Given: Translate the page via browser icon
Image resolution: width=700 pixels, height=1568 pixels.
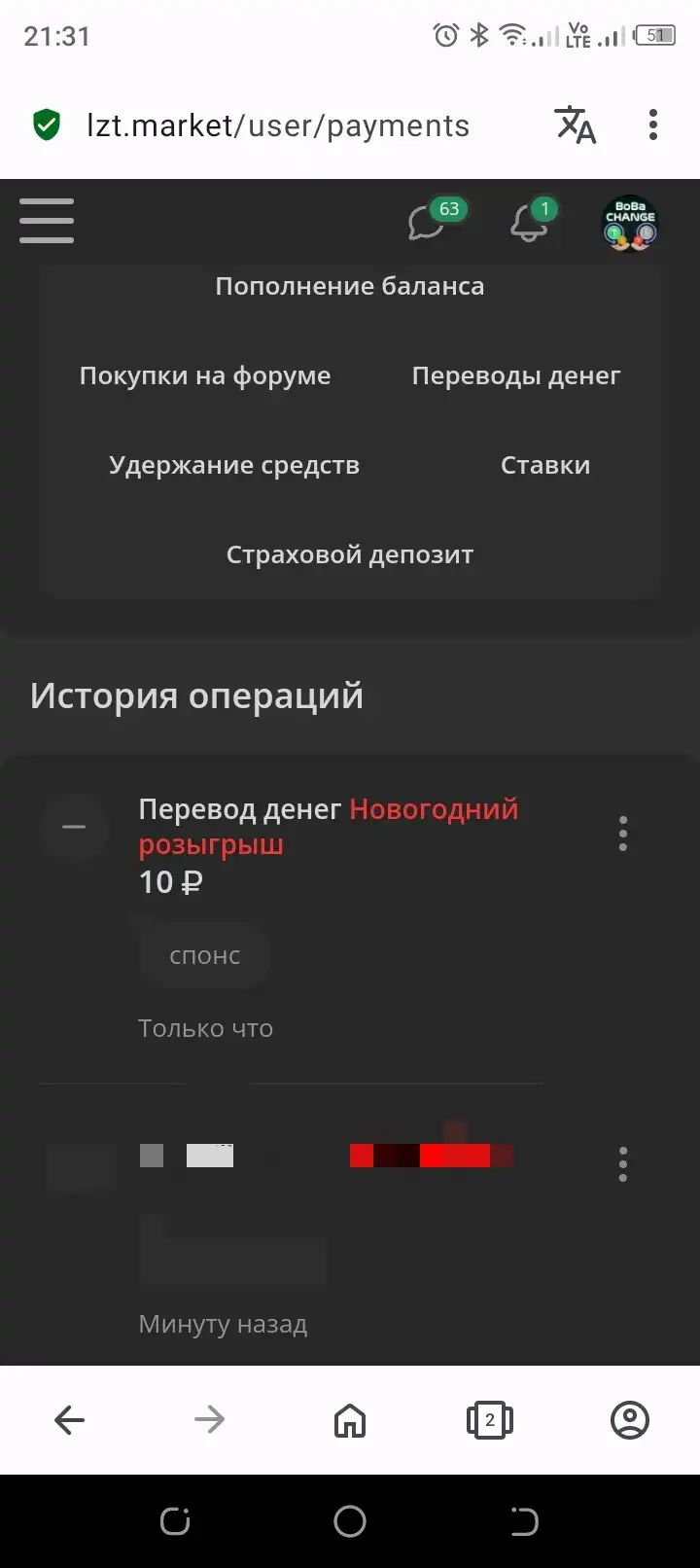Looking at the screenshot, I should pos(575,125).
